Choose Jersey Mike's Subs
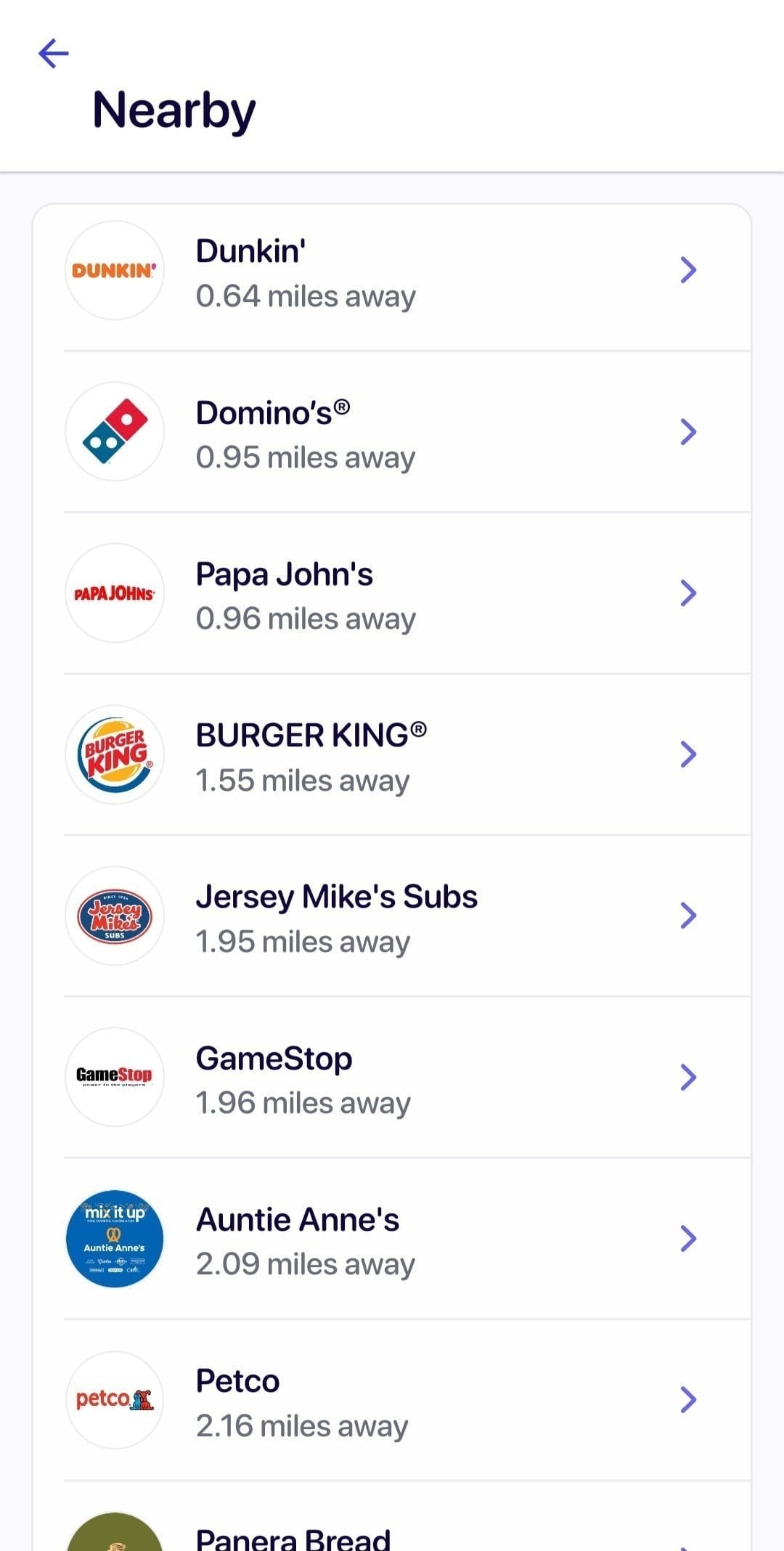The height and width of the screenshot is (1551, 784). pyautogui.click(x=392, y=916)
